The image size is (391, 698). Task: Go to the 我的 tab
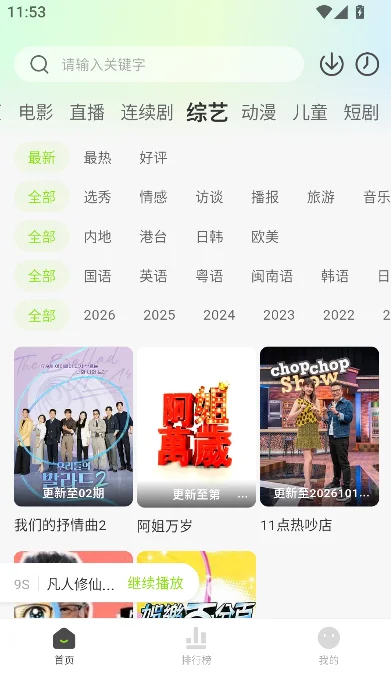pos(329,647)
